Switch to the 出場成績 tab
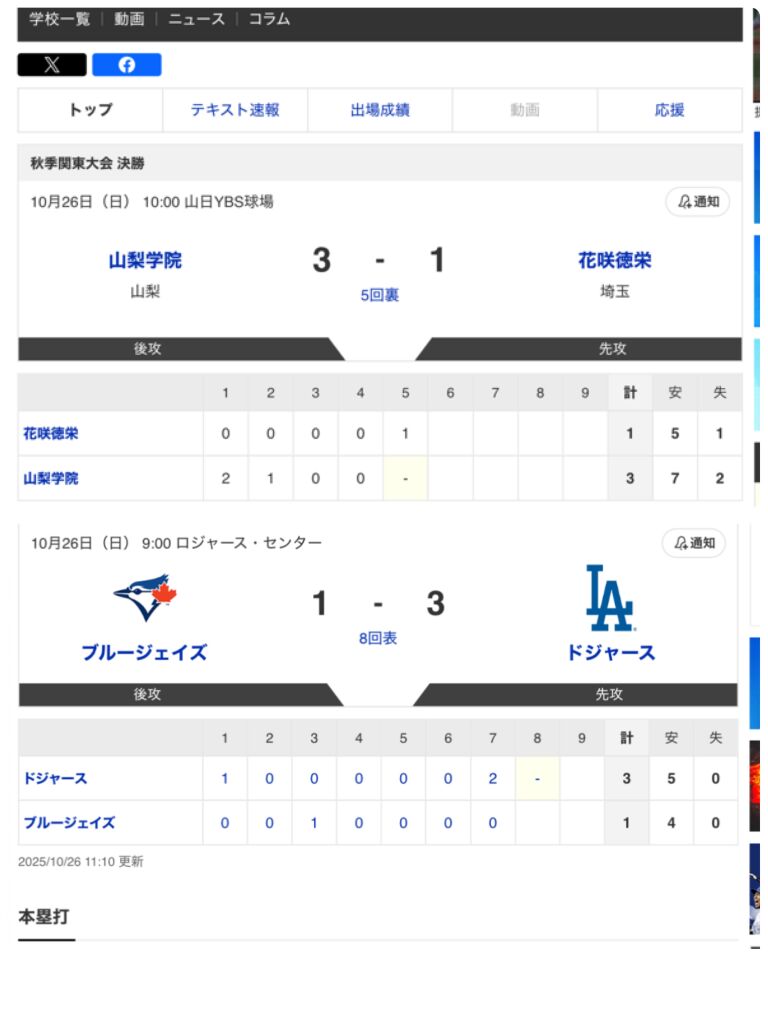The width and height of the screenshot is (768, 1024). (380, 110)
